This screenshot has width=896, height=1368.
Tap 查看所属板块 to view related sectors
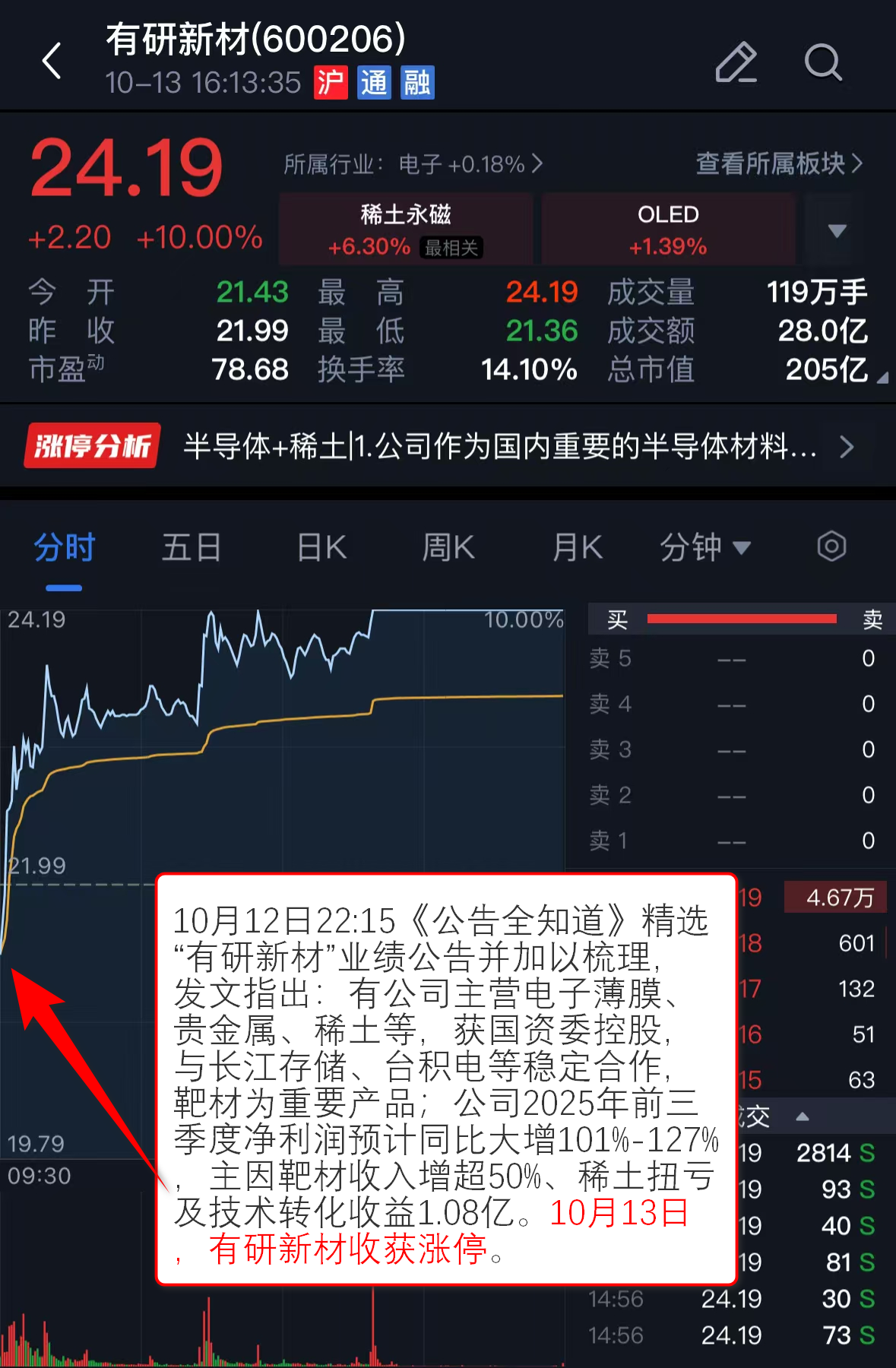pos(779,163)
